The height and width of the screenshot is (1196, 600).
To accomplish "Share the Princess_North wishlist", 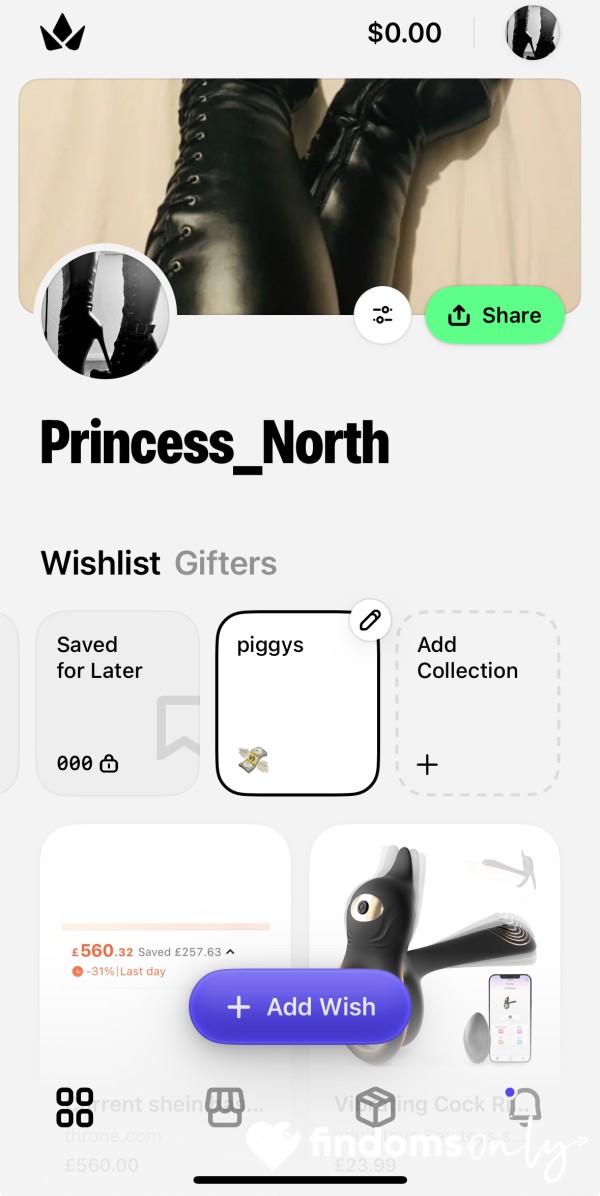I will (x=495, y=315).
